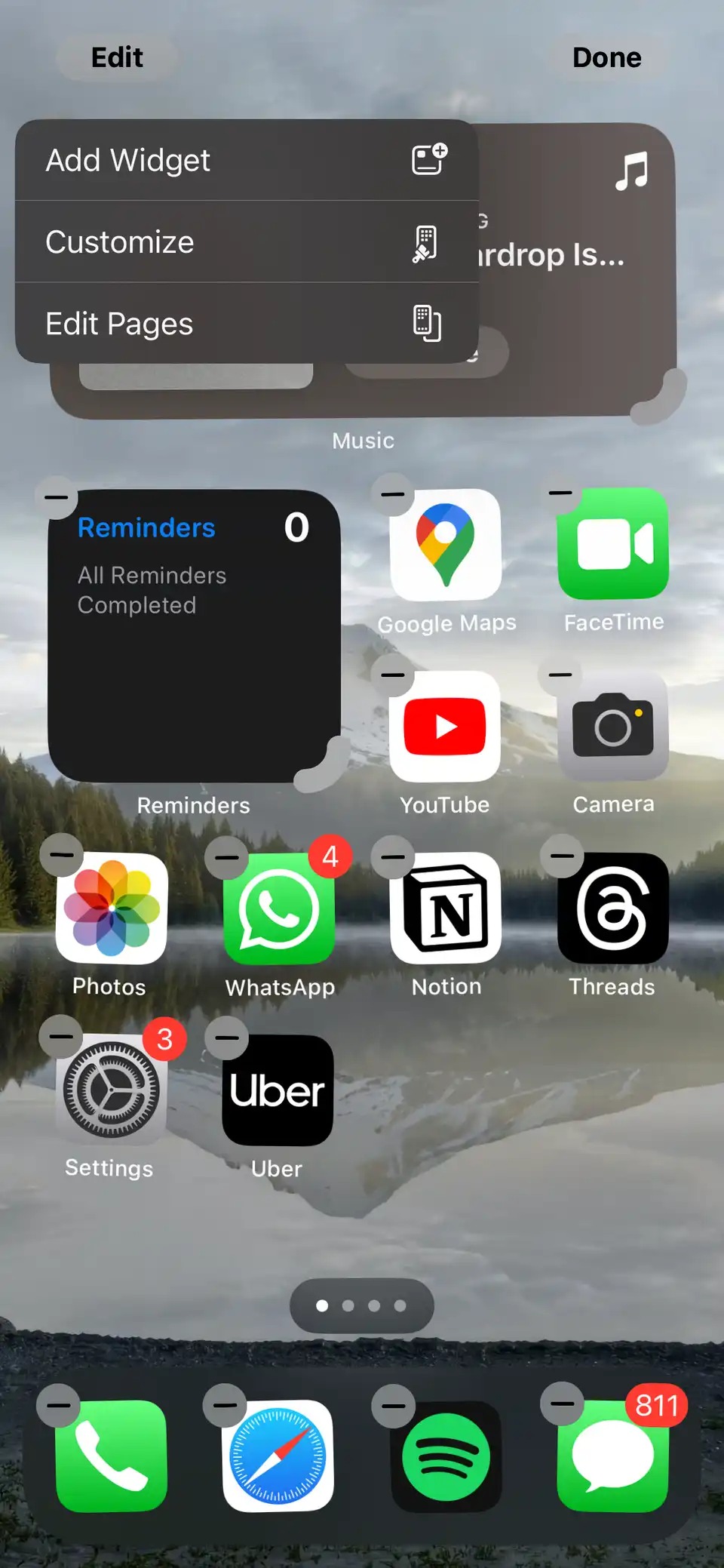Tap the Notion app icon
Screen dimensions: 724x1568
click(446, 909)
